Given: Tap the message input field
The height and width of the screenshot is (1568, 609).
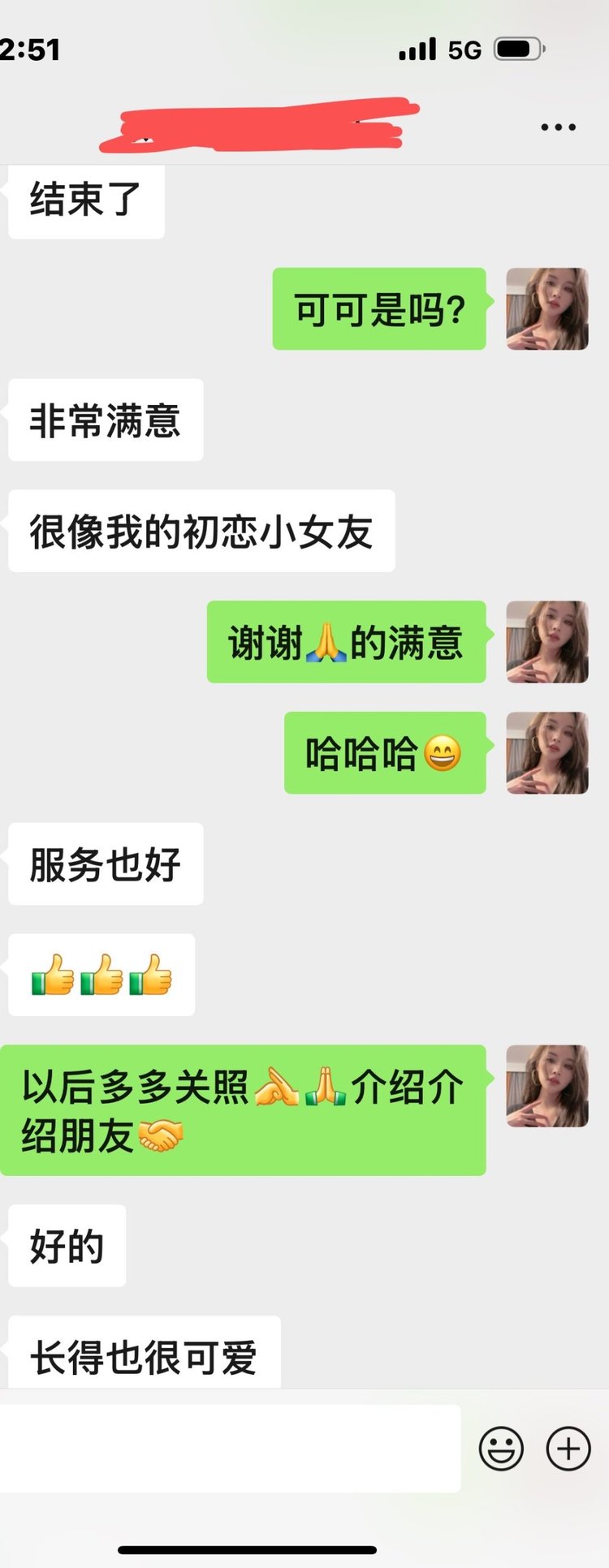Looking at the screenshot, I should tap(230, 1448).
